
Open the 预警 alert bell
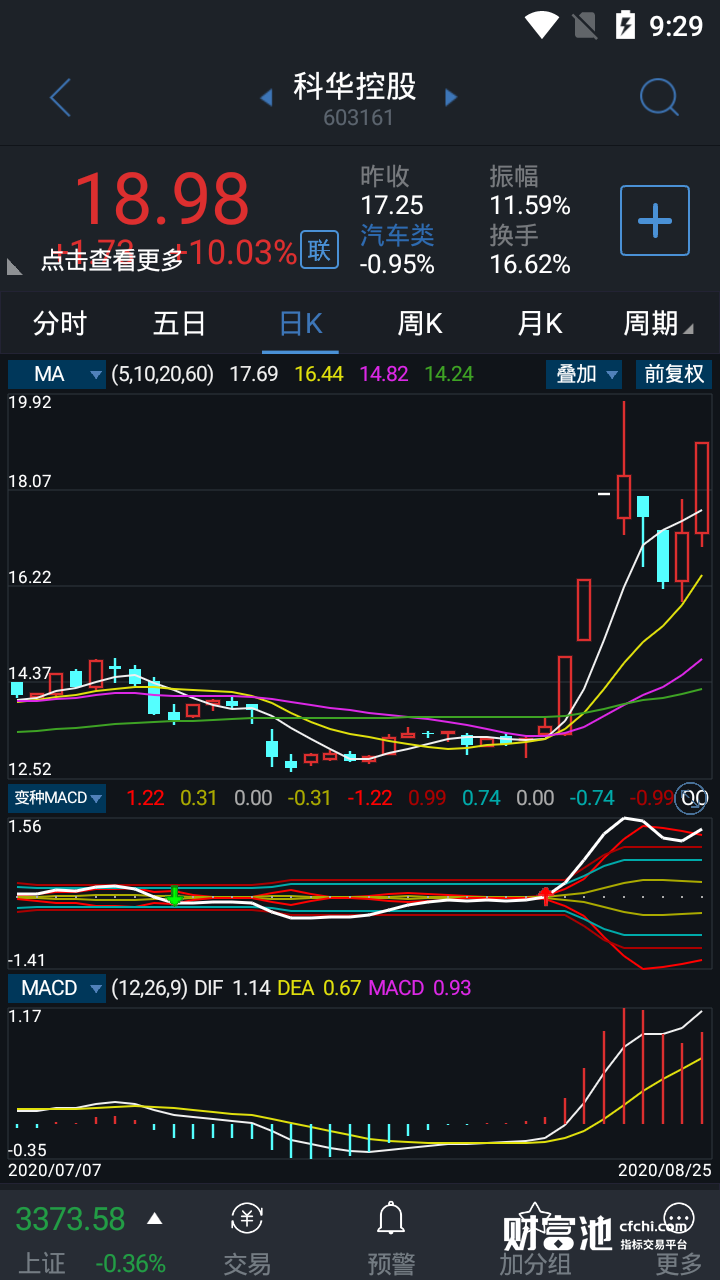click(391, 1240)
